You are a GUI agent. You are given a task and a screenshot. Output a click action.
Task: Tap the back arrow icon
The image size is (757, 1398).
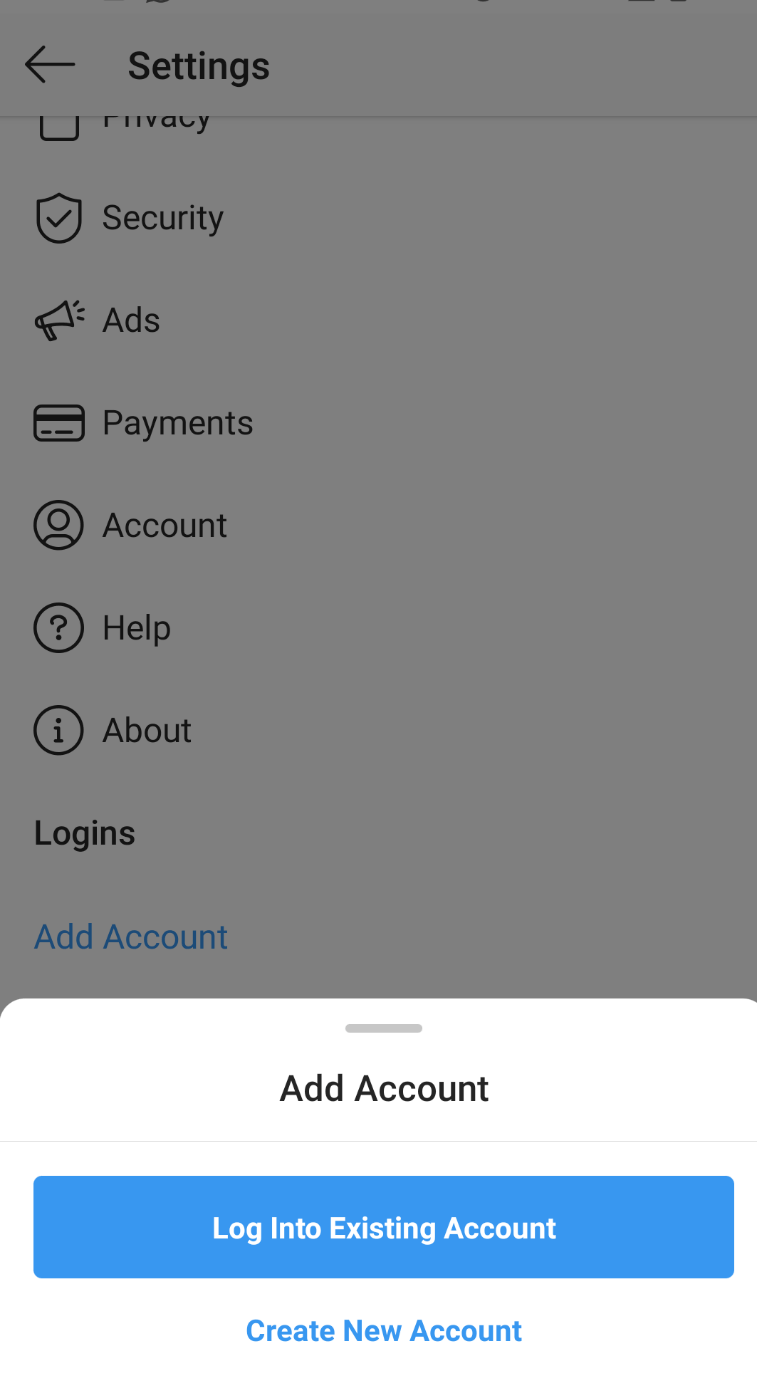click(49, 64)
